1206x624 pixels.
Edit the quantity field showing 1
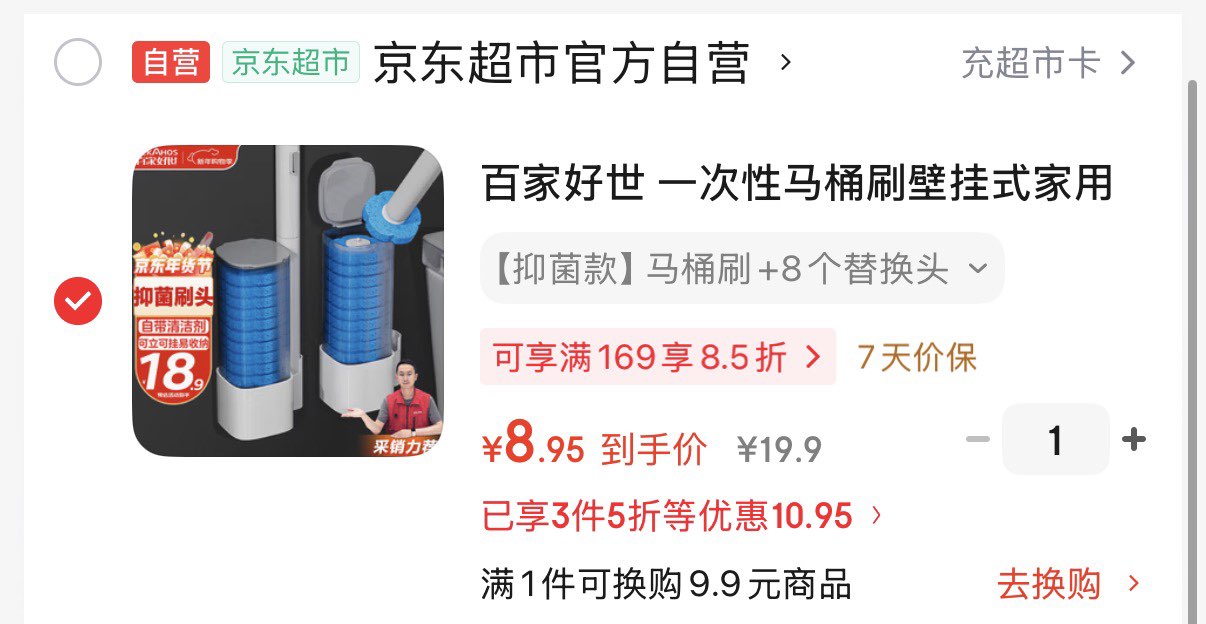pos(1055,439)
